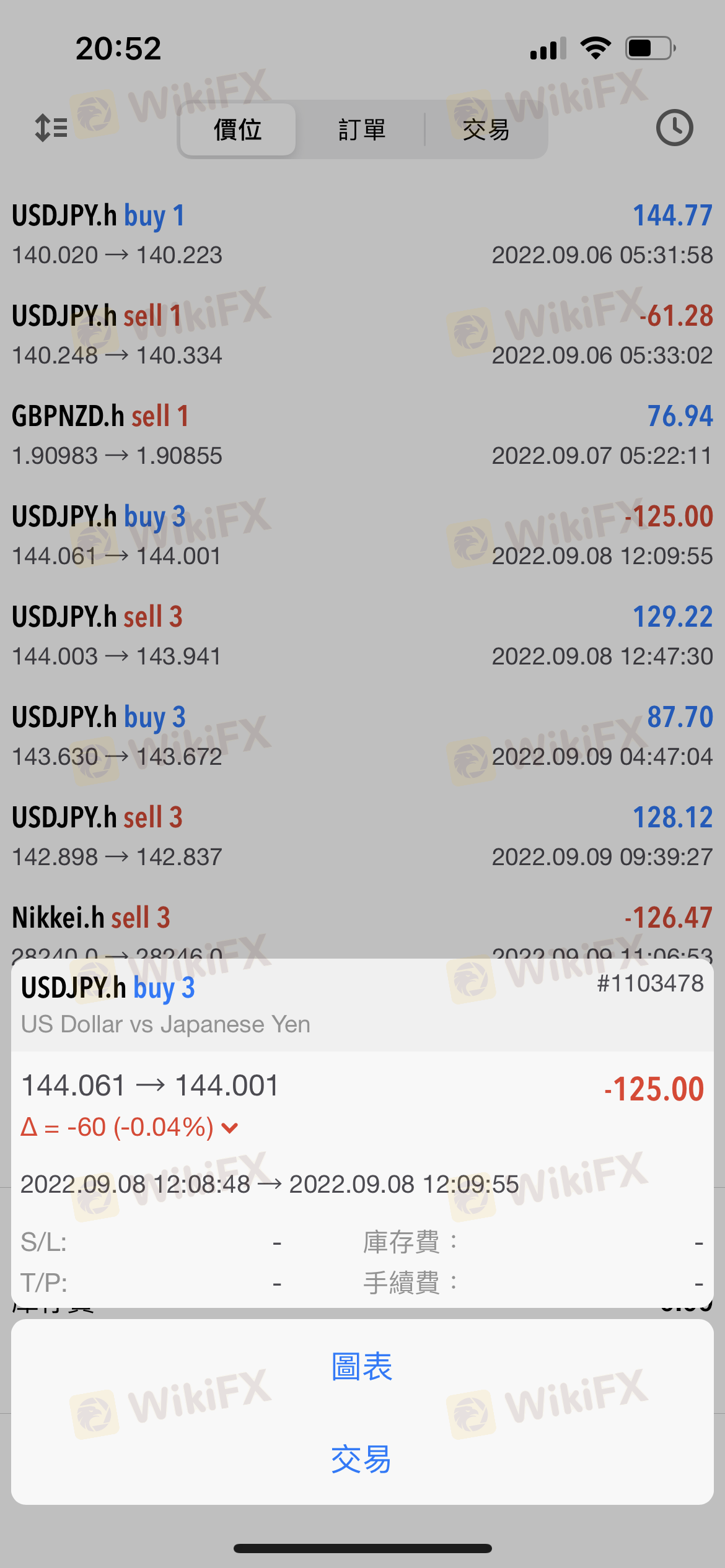This screenshot has width=725, height=1568.
Task: Switch to the 訂單 tab
Action: 362,130
